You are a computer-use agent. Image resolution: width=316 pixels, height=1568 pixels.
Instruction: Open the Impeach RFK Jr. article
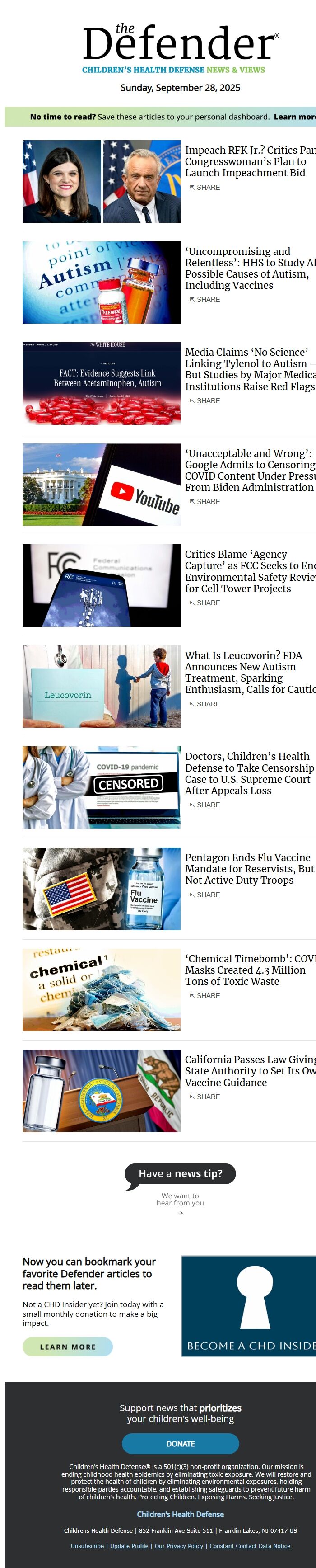(x=250, y=161)
